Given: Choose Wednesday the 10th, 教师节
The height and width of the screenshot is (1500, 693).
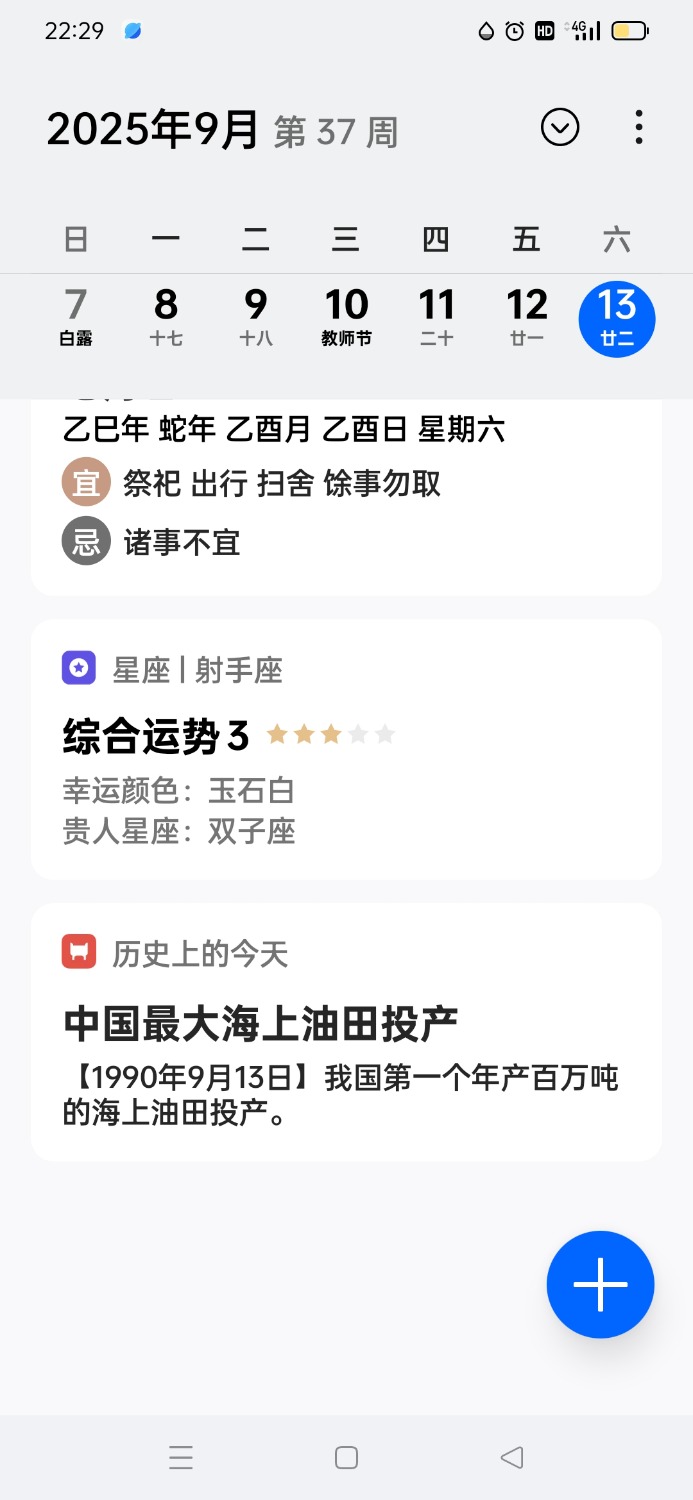Looking at the screenshot, I should click(x=346, y=317).
